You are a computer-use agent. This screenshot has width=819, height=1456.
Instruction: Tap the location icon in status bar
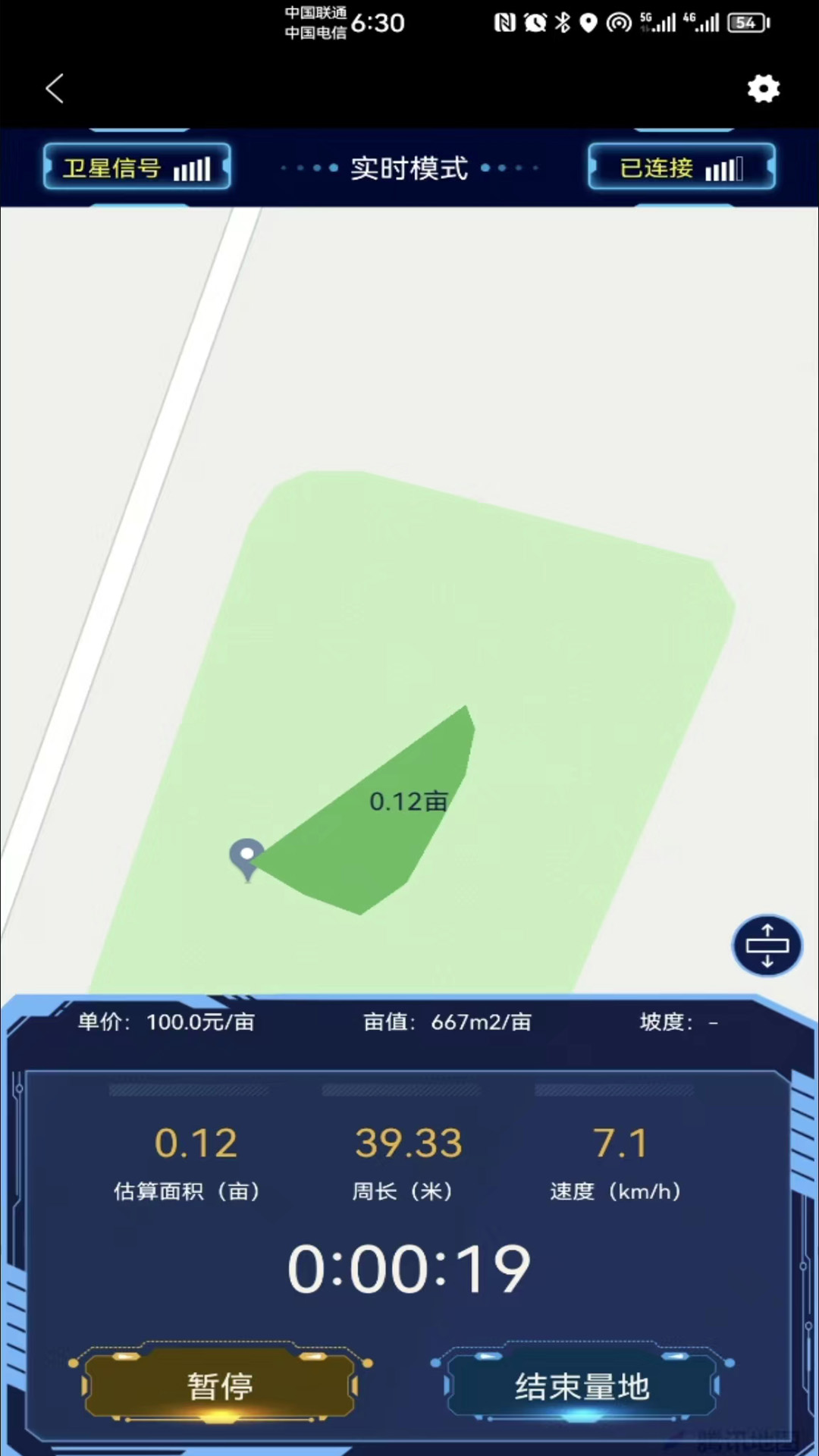590,23
